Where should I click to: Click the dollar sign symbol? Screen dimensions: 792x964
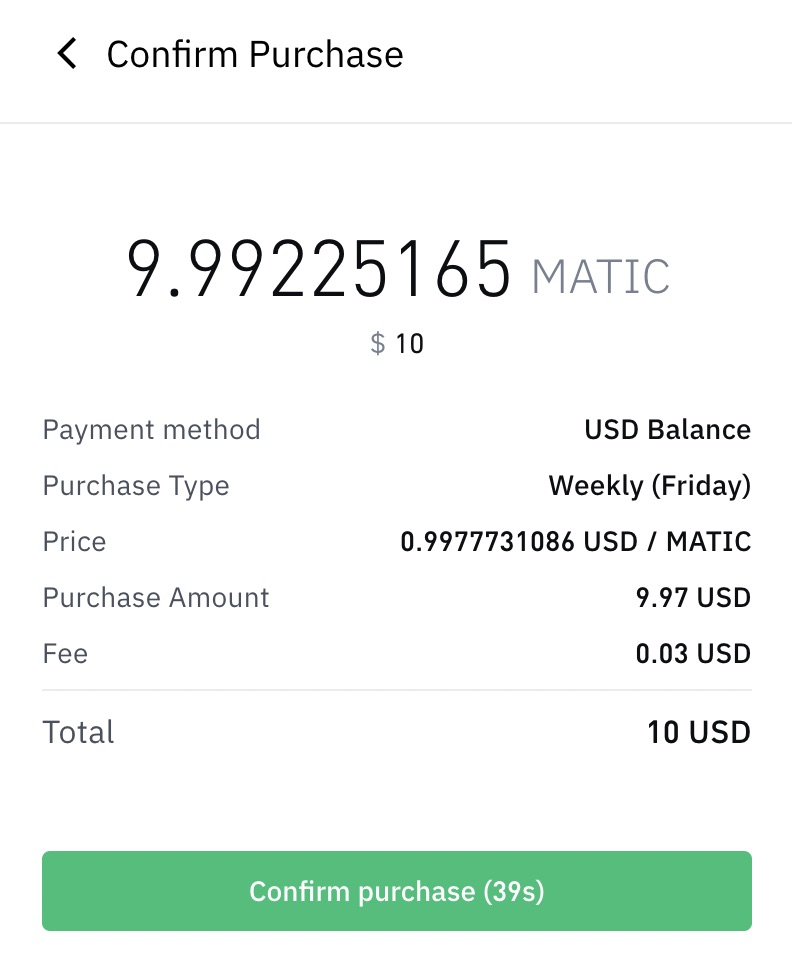click(x=377, y=343)
